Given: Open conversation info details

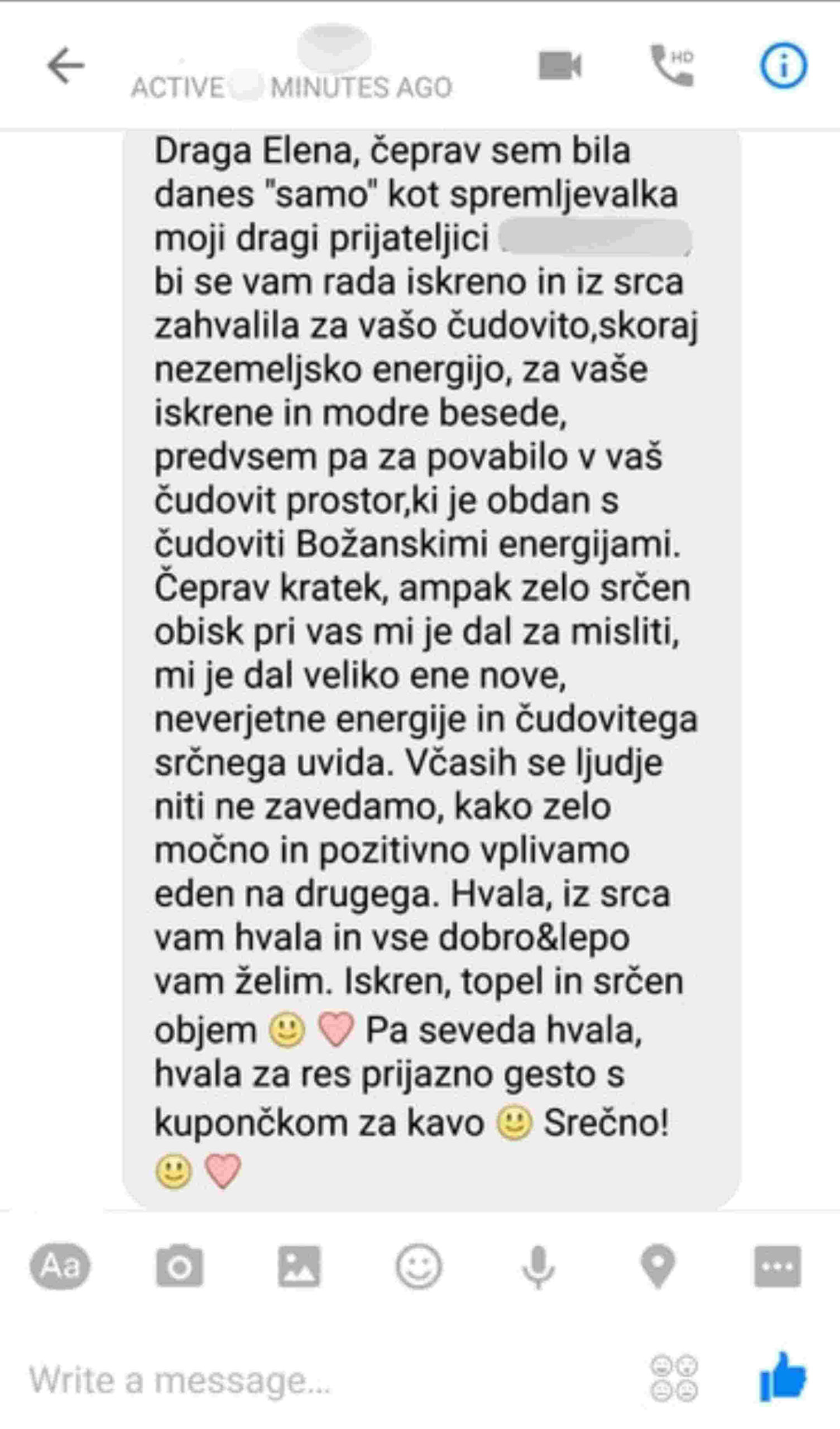Looking at the screenshot, I should pyautogui.click(x=783, y=66).
